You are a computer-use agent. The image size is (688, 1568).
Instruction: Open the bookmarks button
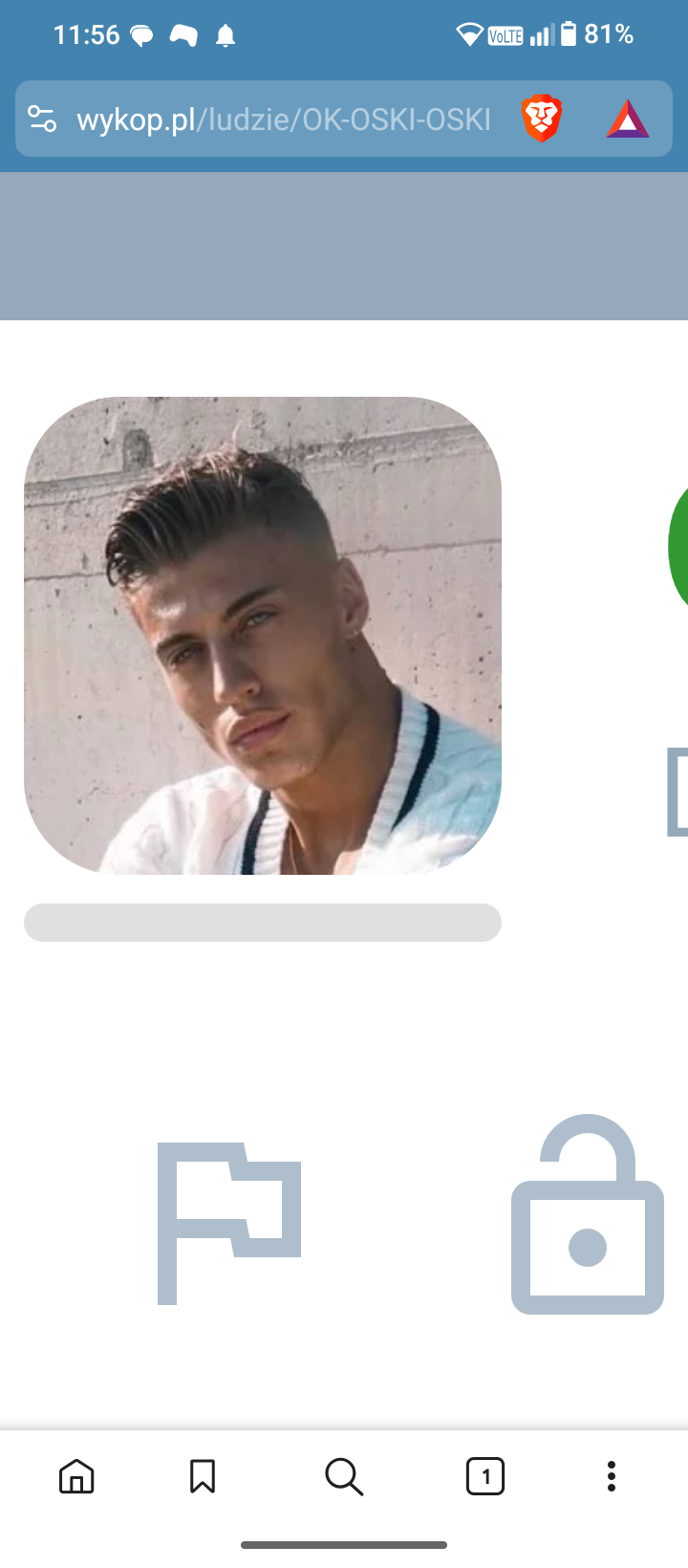pos(203,1476)
